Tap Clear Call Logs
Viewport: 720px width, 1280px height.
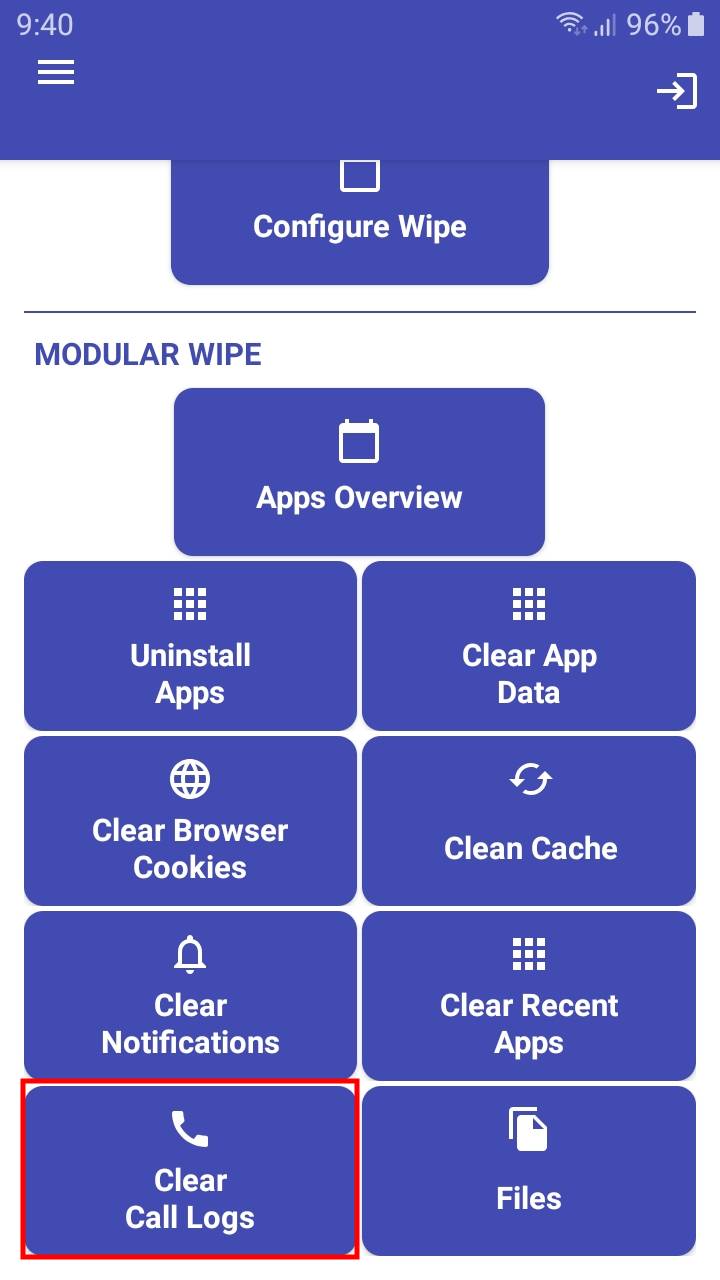pyautogui.click(x=190, y=1171)
